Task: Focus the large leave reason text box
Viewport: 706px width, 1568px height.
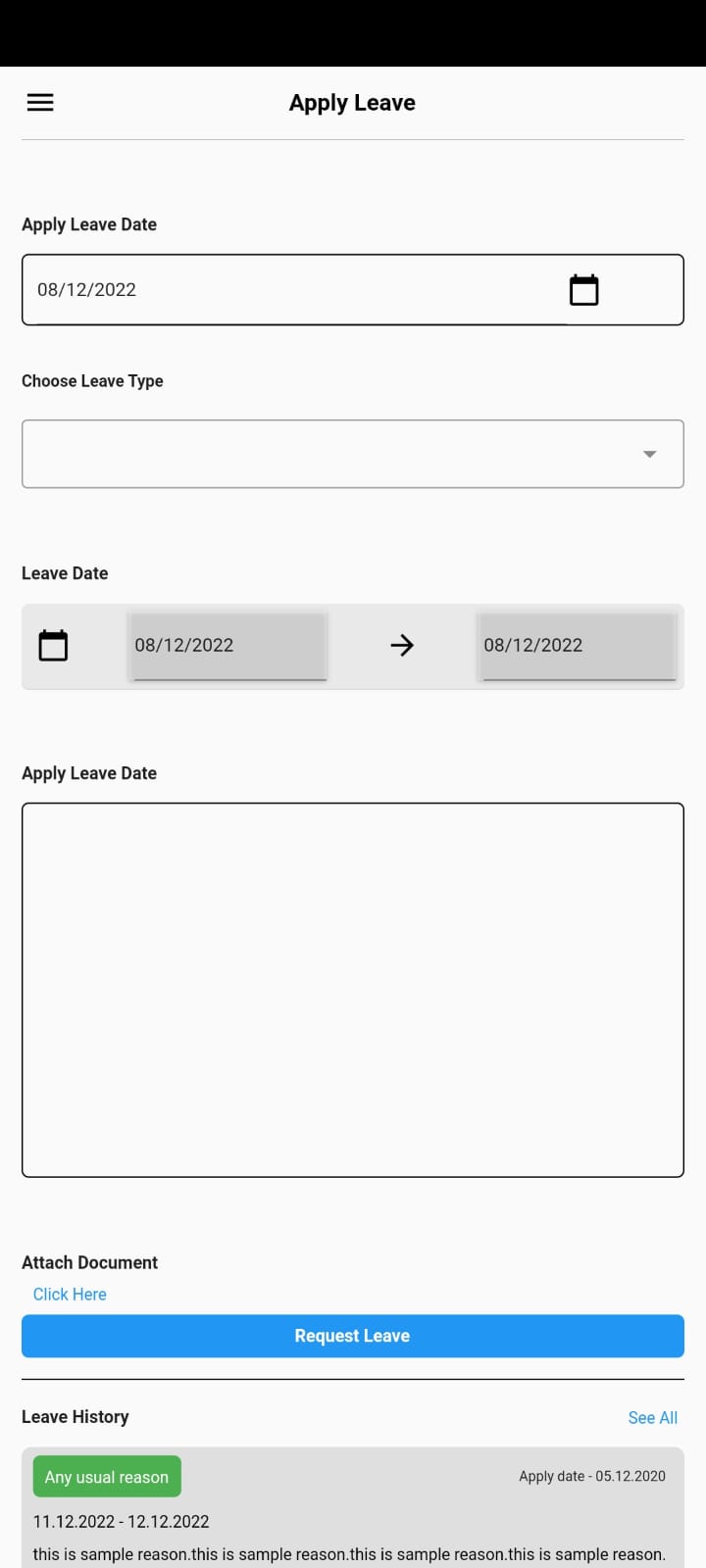Action: coord(353,990)
